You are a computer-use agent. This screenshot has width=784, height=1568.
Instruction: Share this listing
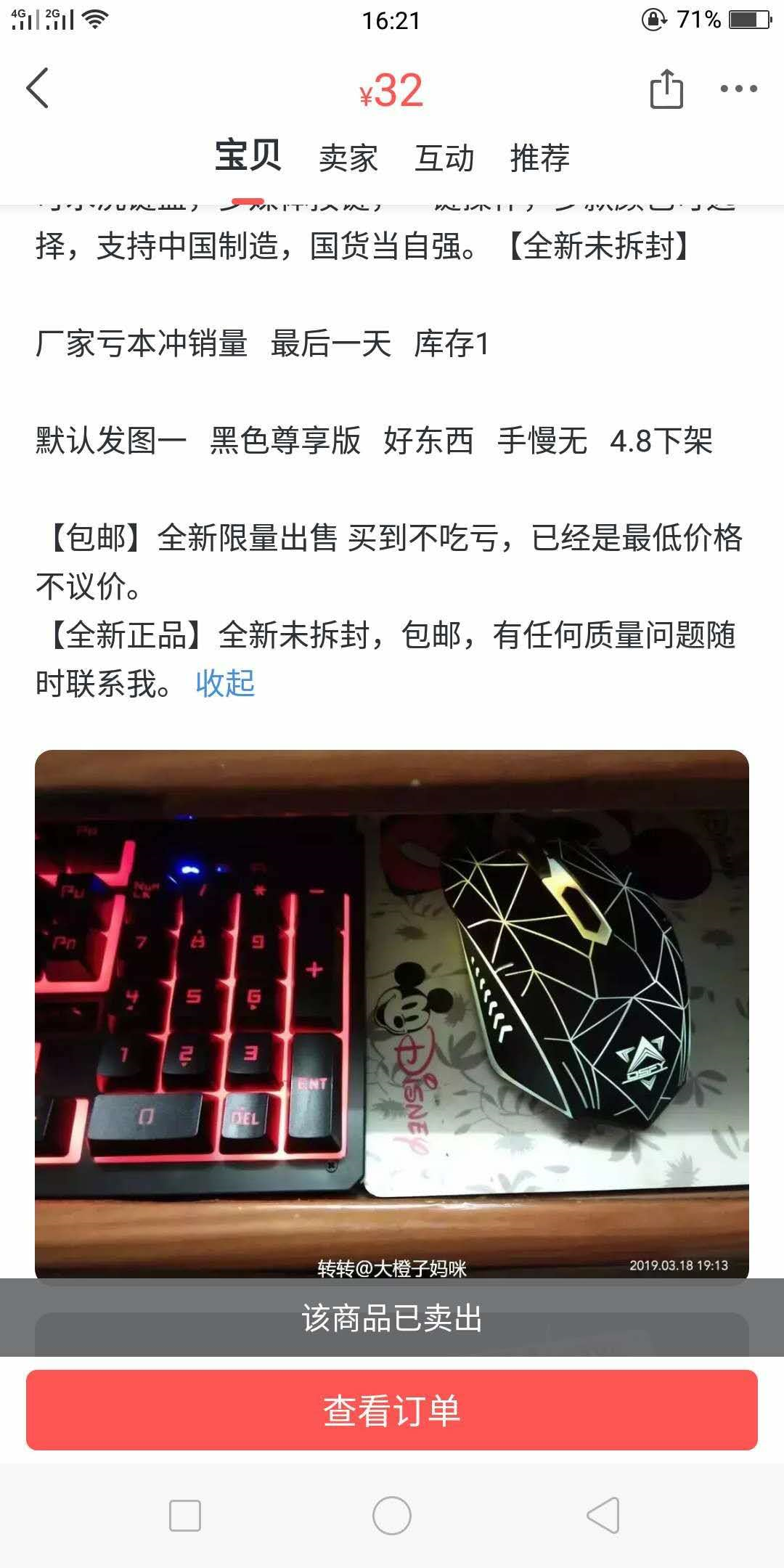[x=666, y=89]
